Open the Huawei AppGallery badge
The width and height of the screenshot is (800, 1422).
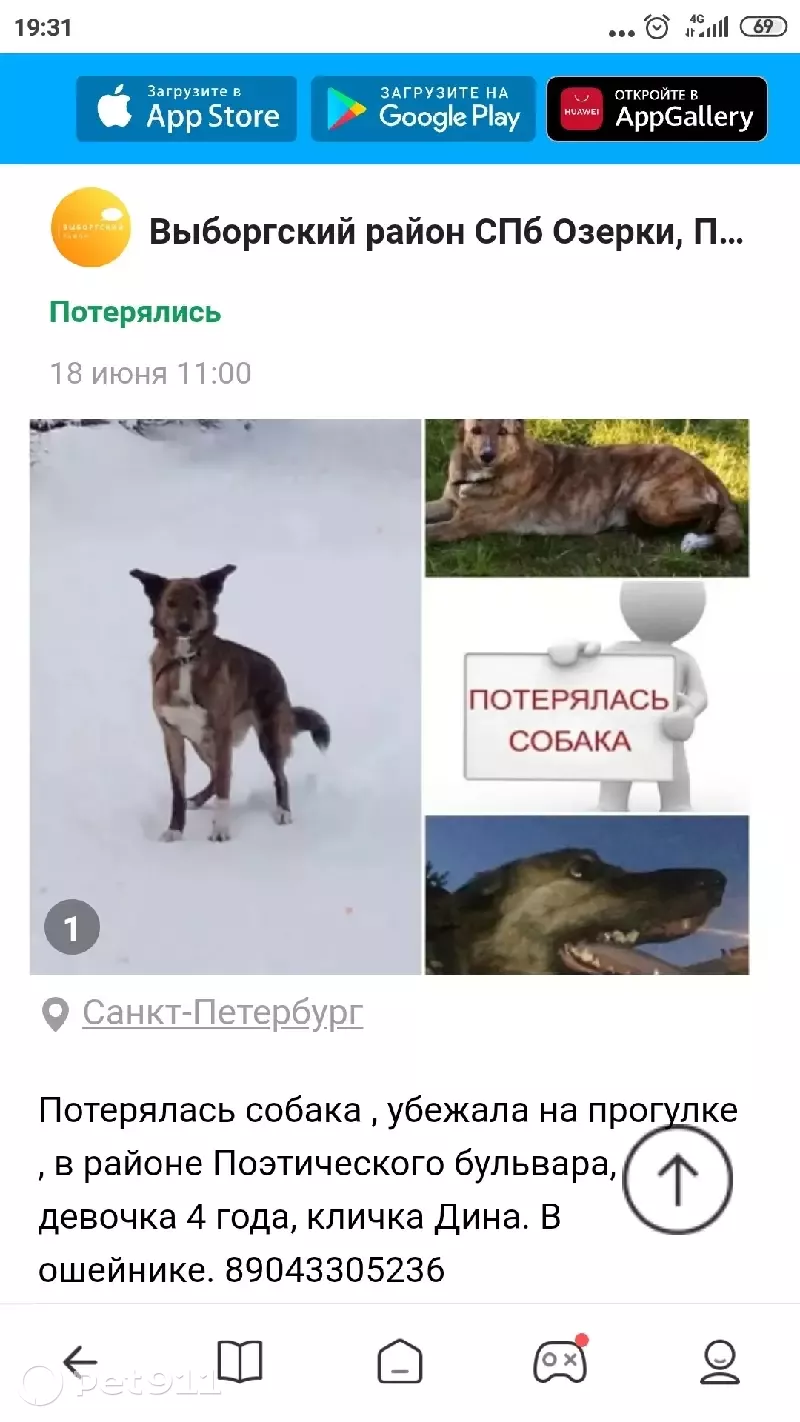[657, 109]
